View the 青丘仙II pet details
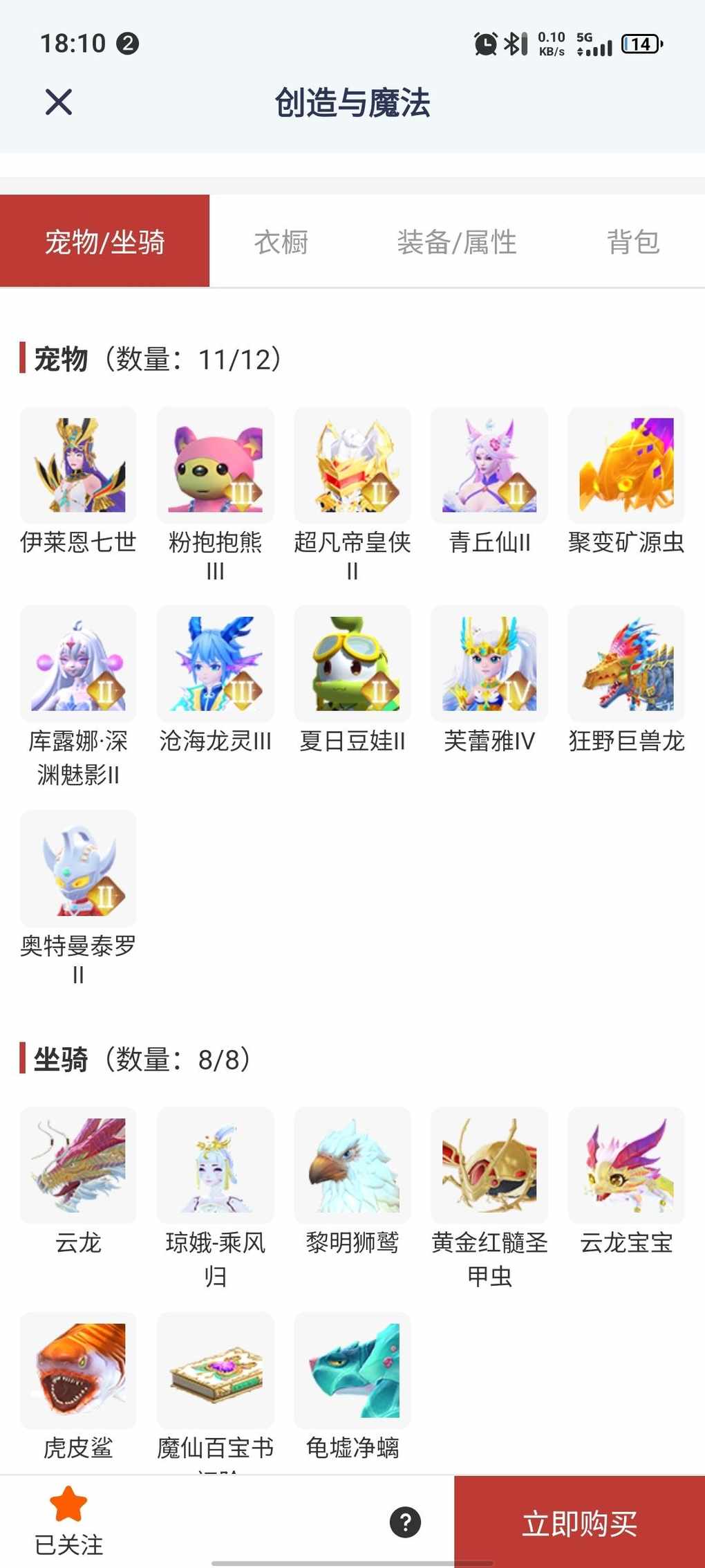 [489, 465]
